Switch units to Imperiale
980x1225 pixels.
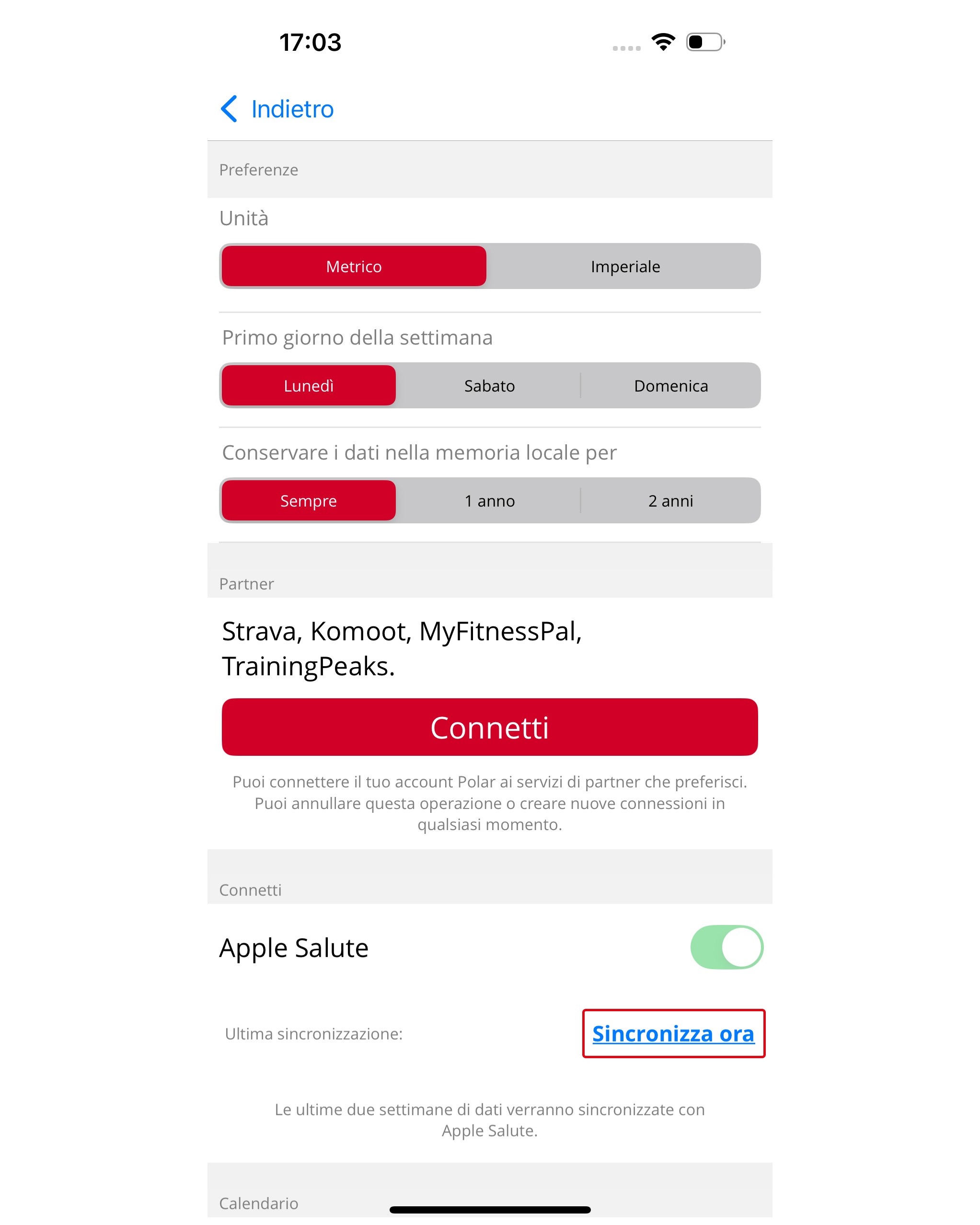click(x=625, y=266)
